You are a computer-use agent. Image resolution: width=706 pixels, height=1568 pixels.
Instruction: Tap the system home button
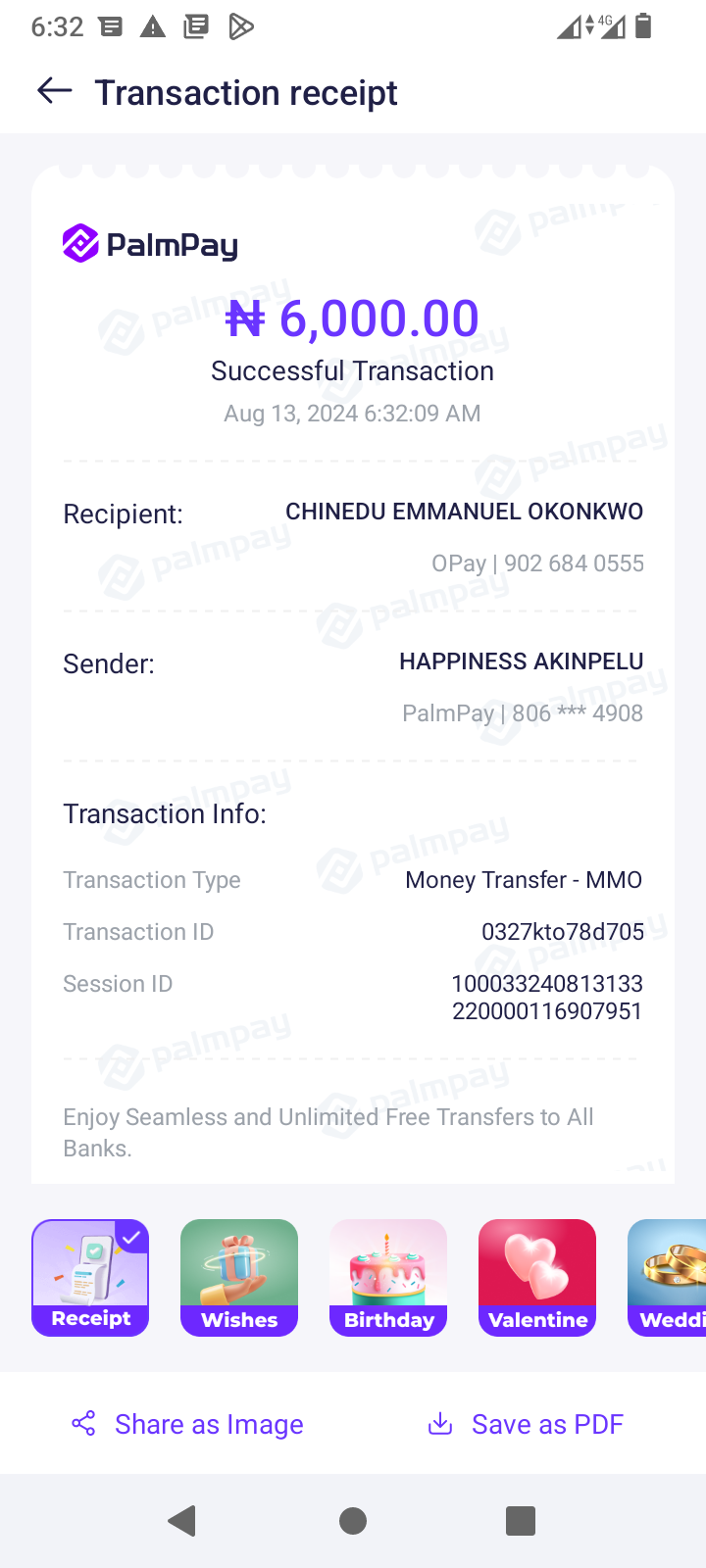pos(353,1521)
